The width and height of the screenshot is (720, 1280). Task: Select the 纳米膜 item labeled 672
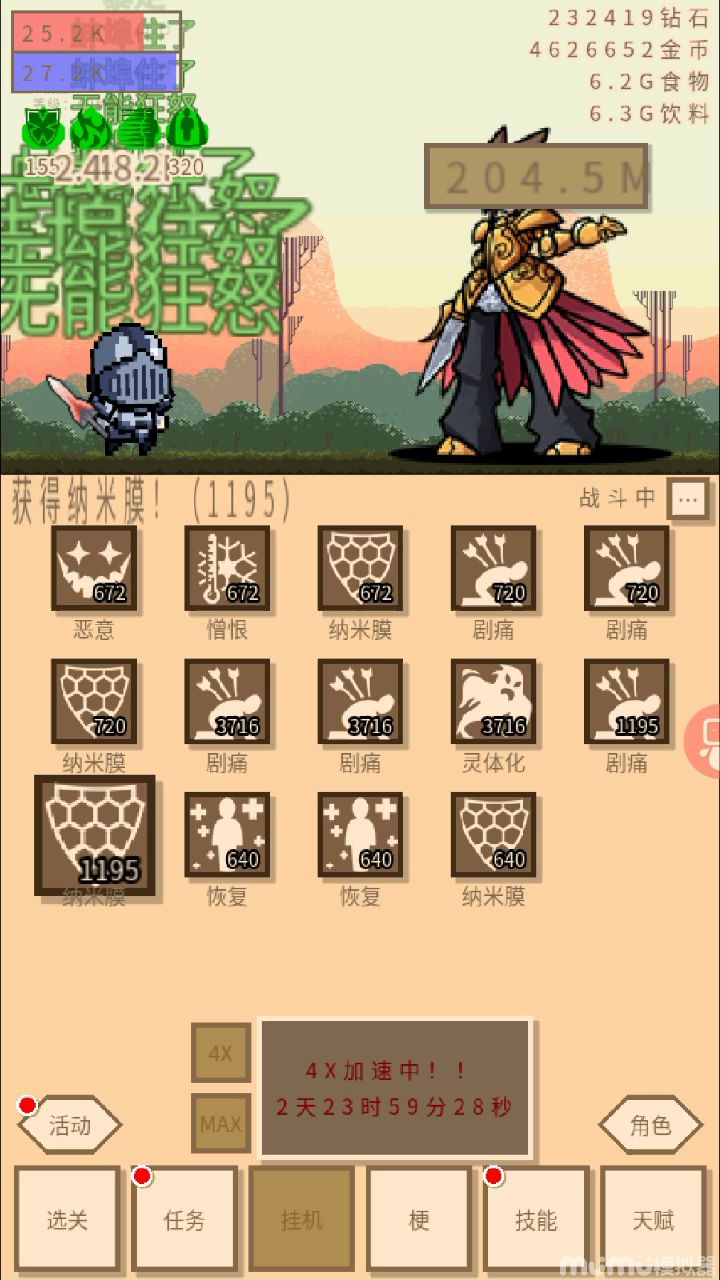(x=360, y=568)
